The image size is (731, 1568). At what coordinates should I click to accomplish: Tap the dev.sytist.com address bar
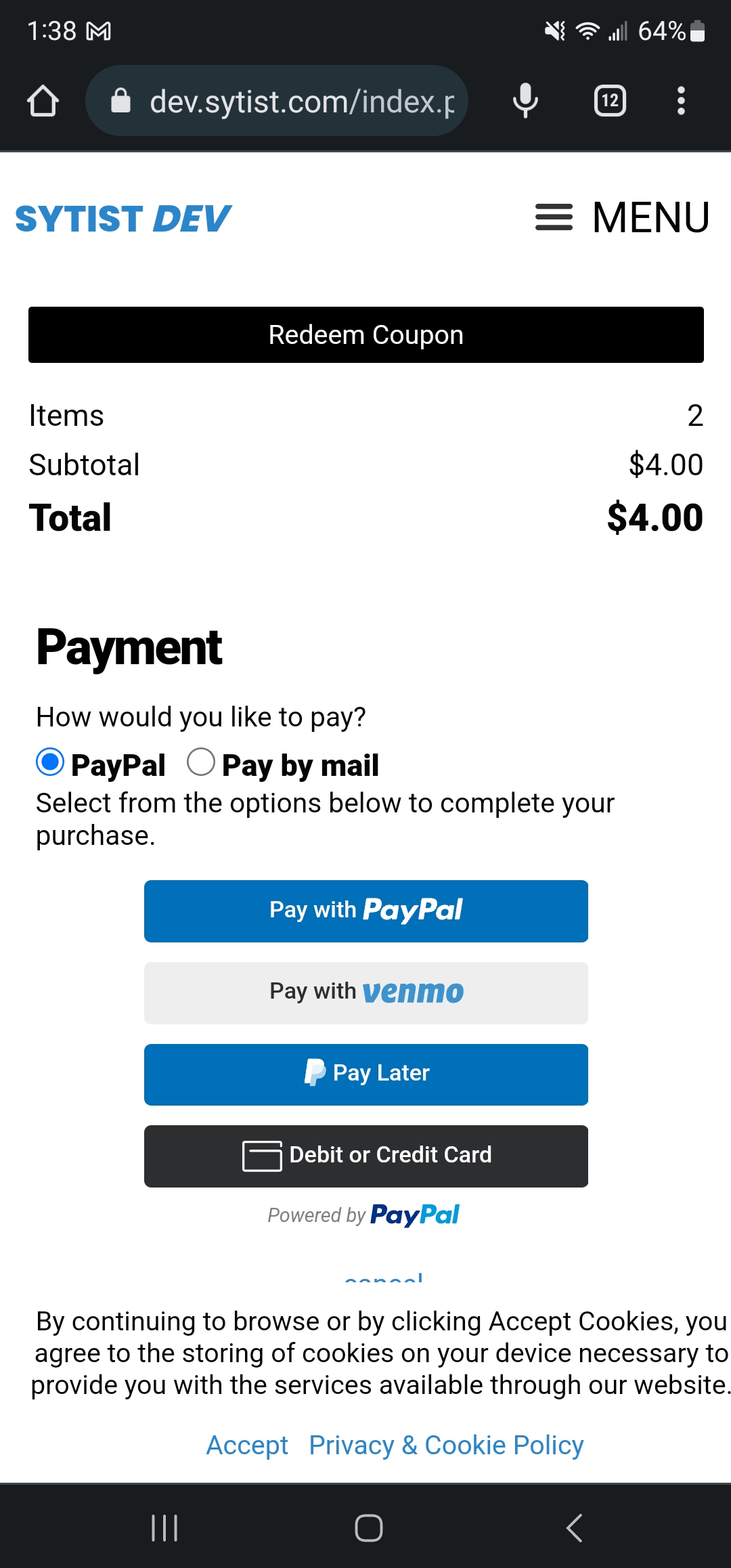[277, 101]
